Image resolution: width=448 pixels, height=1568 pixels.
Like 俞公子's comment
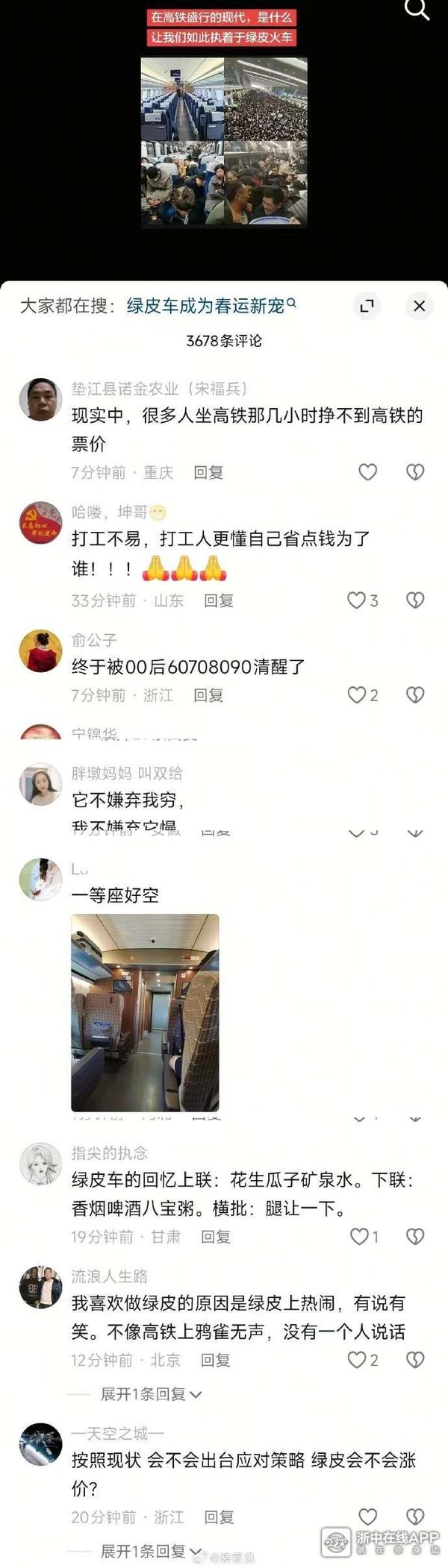point(357,695)
